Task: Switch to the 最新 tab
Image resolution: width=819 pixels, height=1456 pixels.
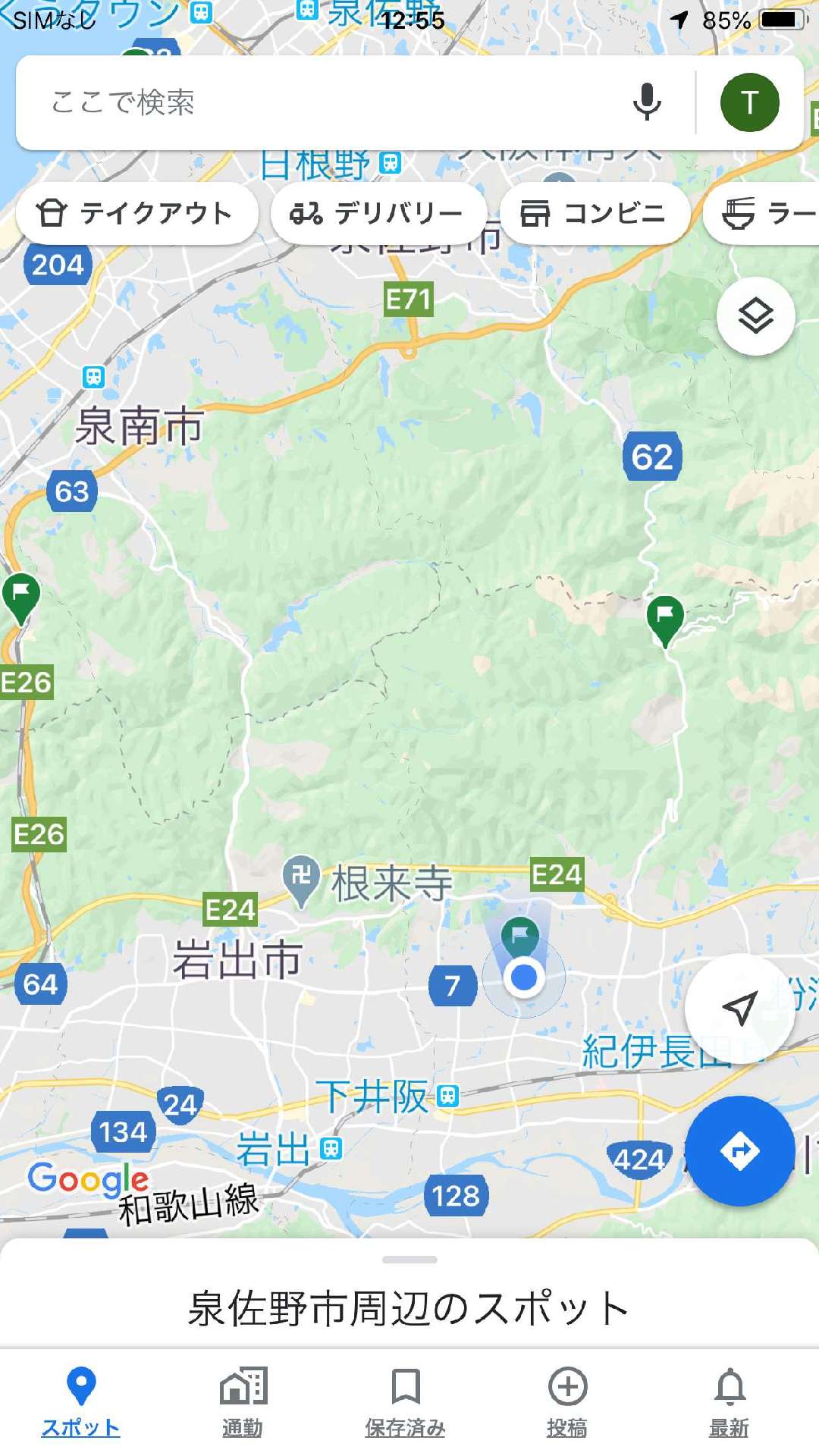Action: [730, 1401]
